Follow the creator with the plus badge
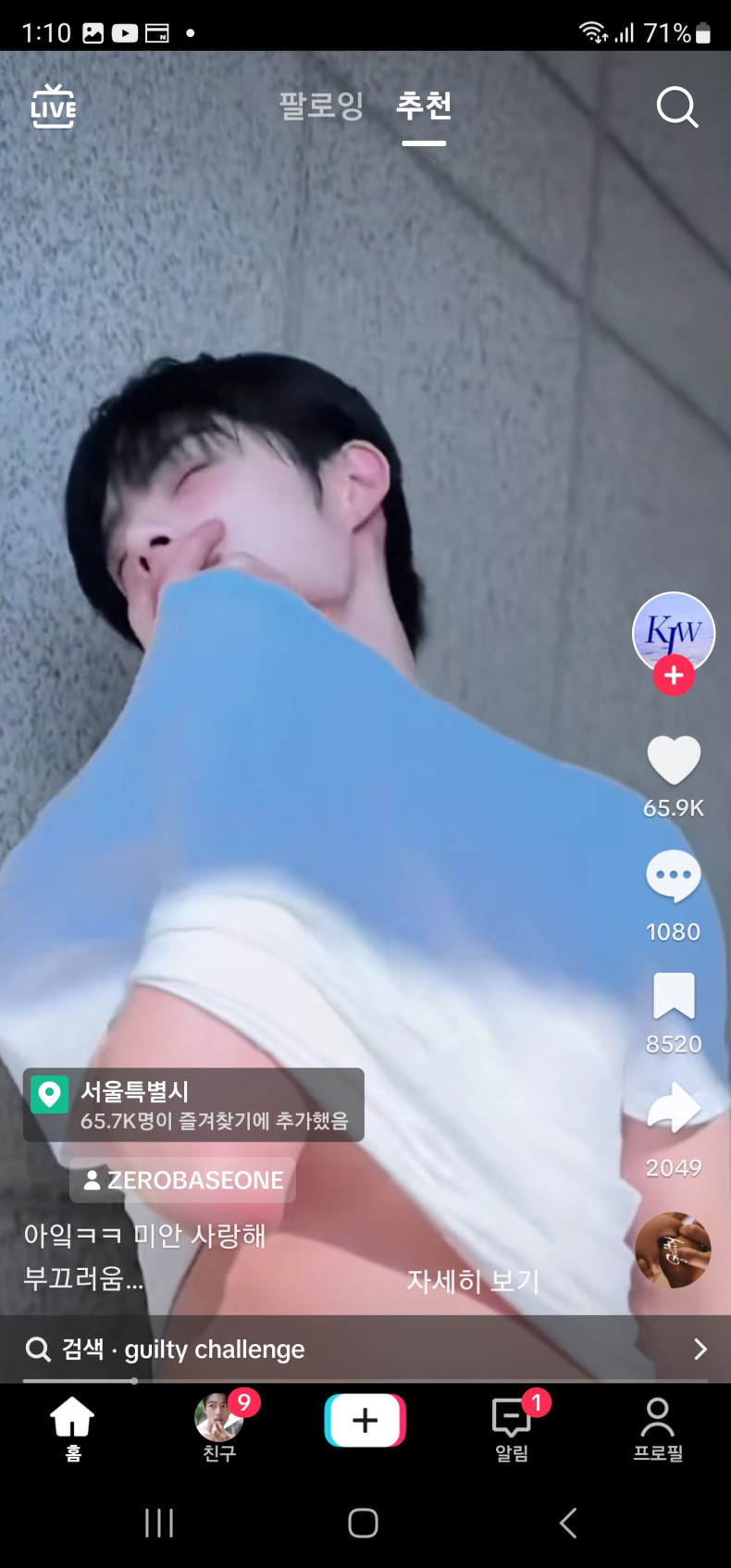The width and height of the screenshot is (731, 1568). pos(674,676)
